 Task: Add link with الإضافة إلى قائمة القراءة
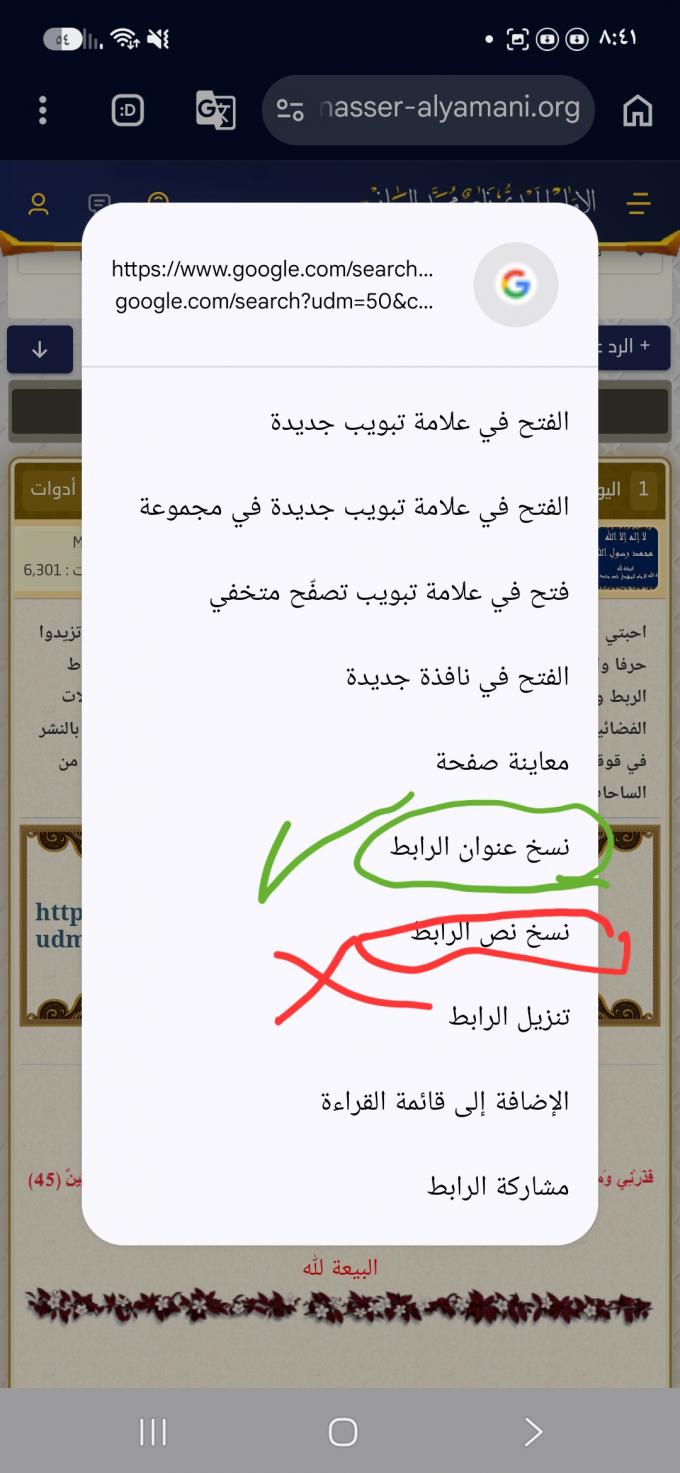coord(340,1101)
